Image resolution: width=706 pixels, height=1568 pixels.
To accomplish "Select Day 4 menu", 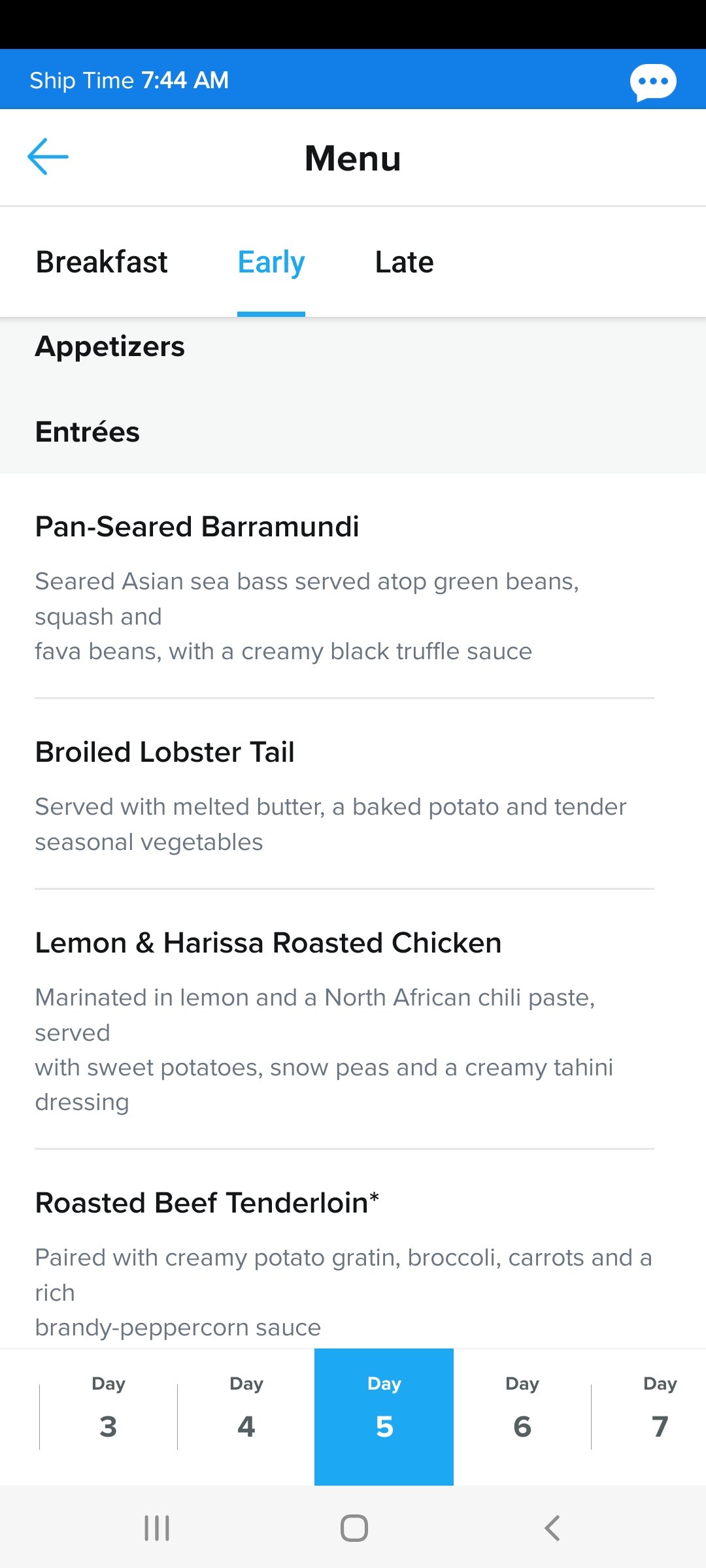I will coord(246,1416).
